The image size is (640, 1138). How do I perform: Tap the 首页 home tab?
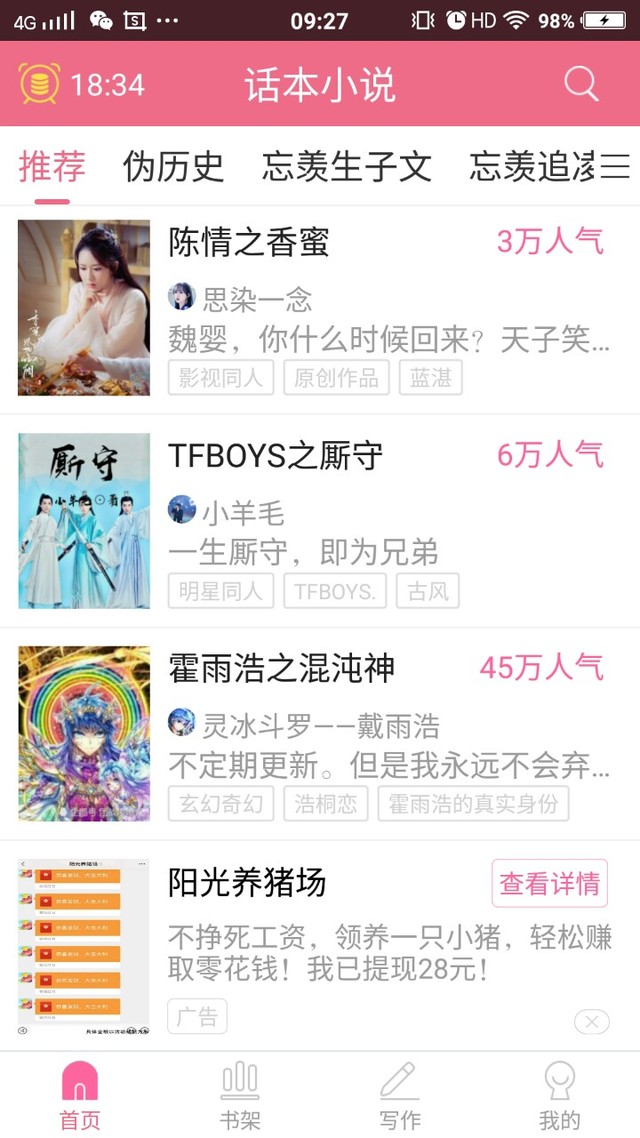click(x=80, y=1094)
